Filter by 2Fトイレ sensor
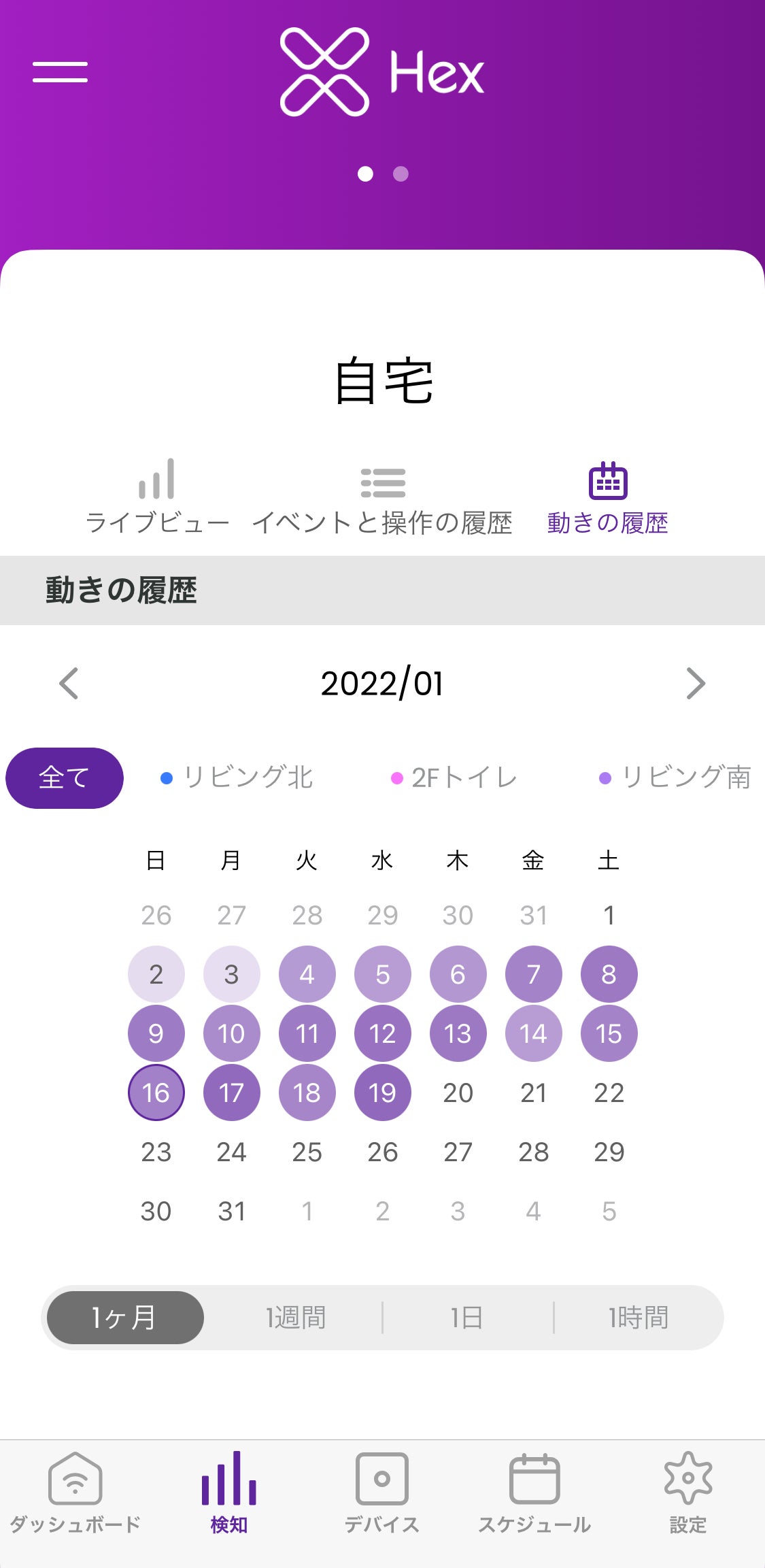Image resolution: width=765 pixels, height=1568 pixels. [454, 778]
